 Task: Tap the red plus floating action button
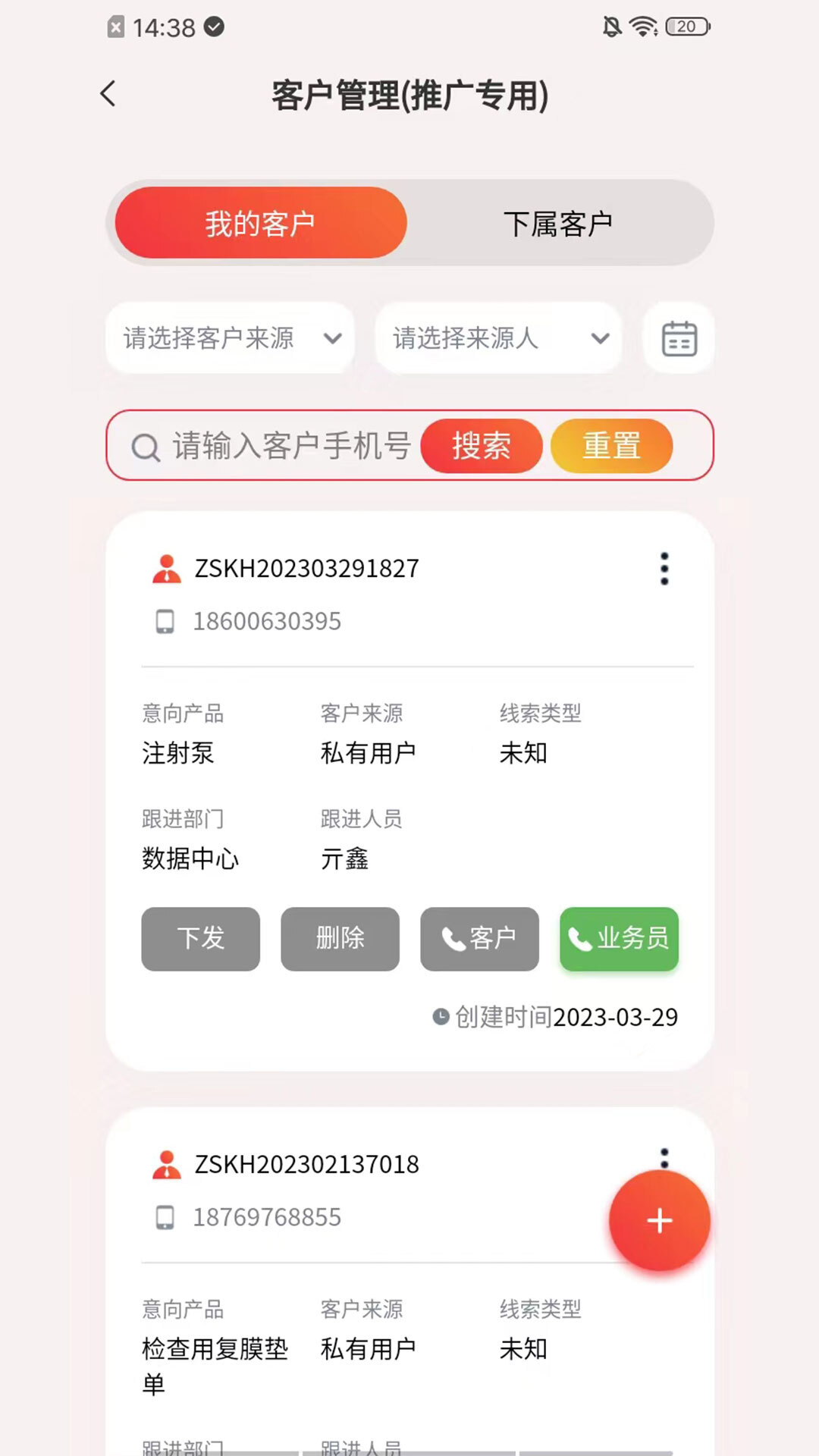tap(659, 1221)
